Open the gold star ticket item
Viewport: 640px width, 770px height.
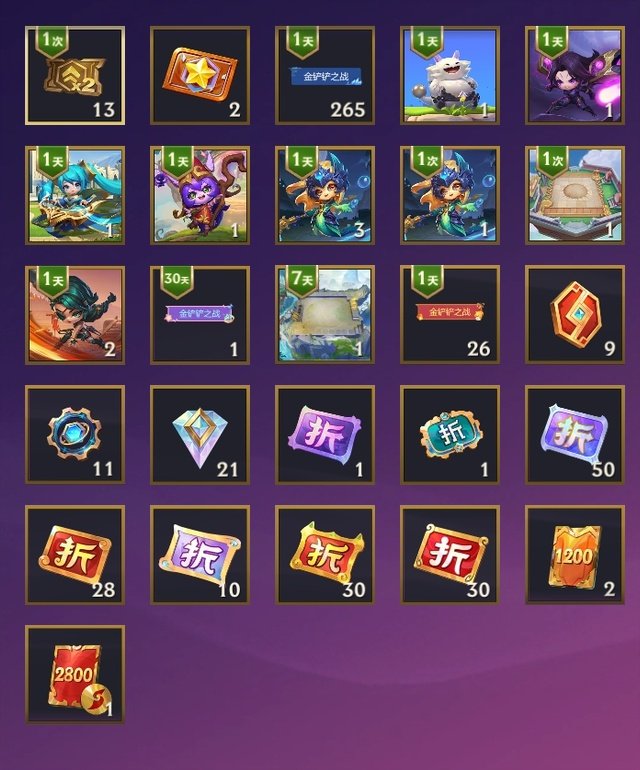point(200,75)
